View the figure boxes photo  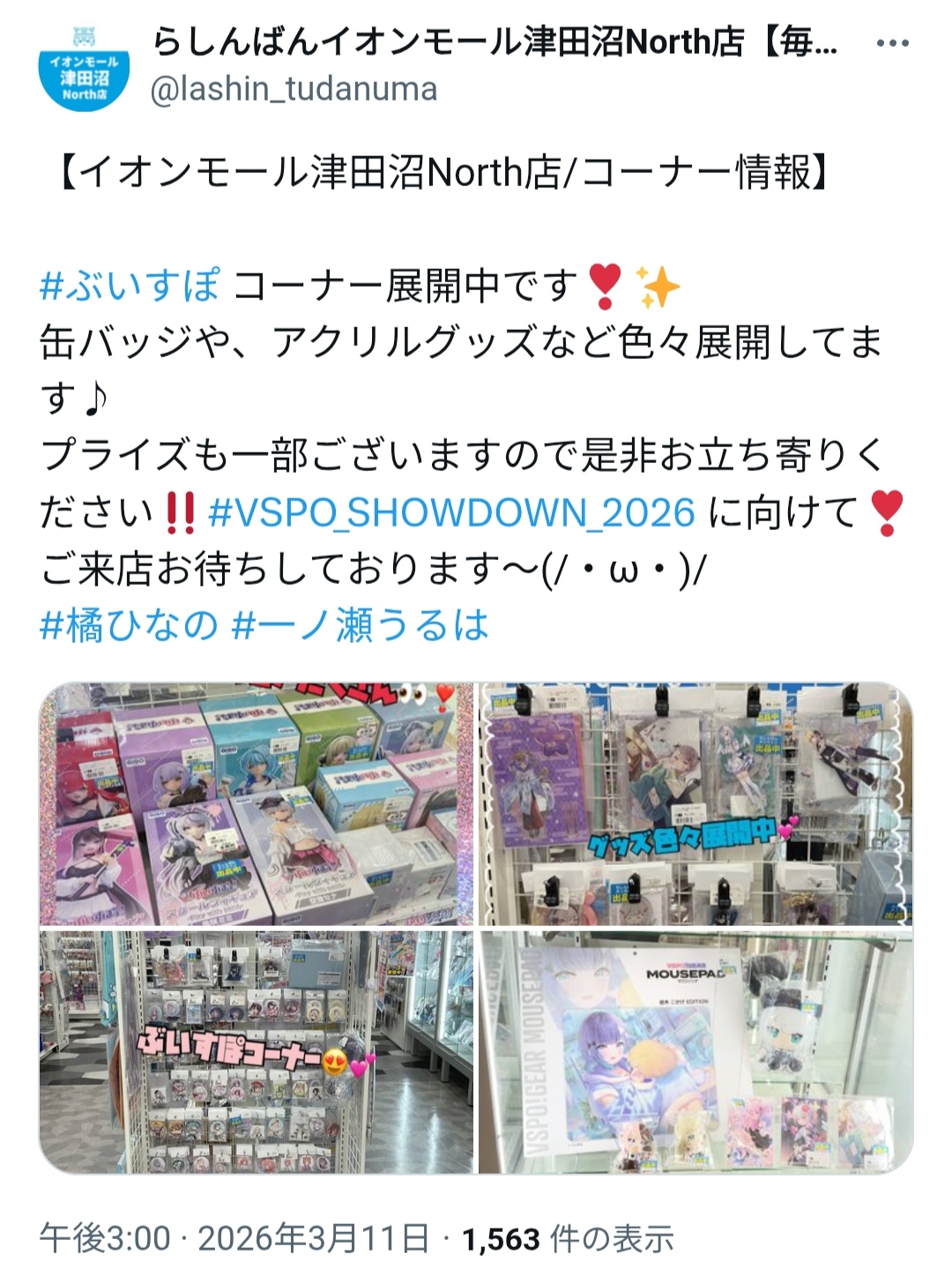click(257, 803)
